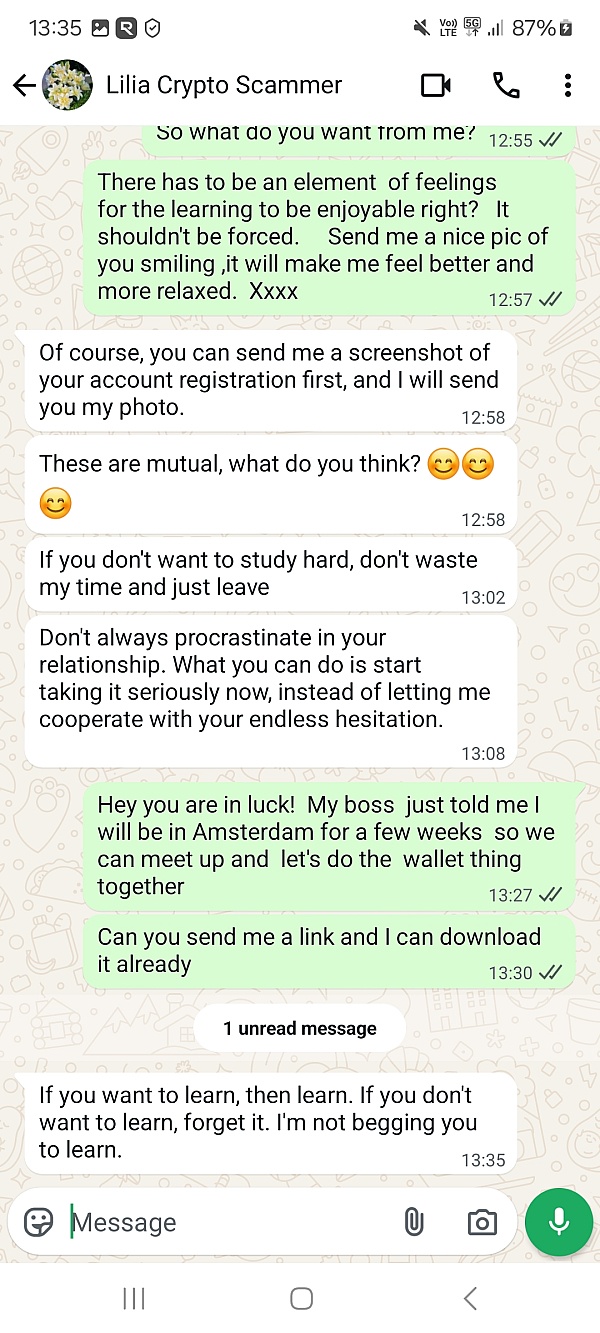Viewport: 600px width, 1333px height.
Task: Tap the microphone voice message button
Action: 559,1222
